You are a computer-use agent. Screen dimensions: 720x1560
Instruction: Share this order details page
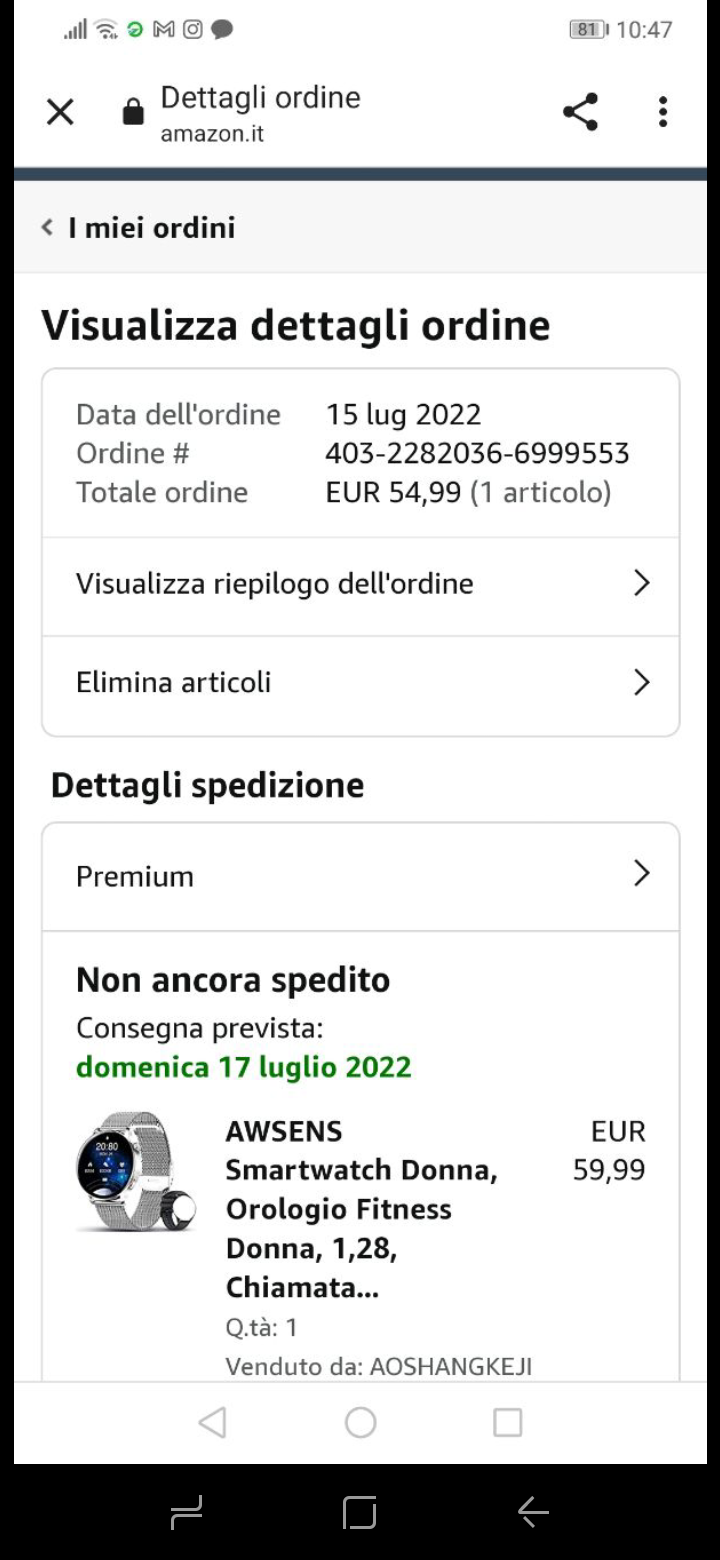(x=580, y=112)
